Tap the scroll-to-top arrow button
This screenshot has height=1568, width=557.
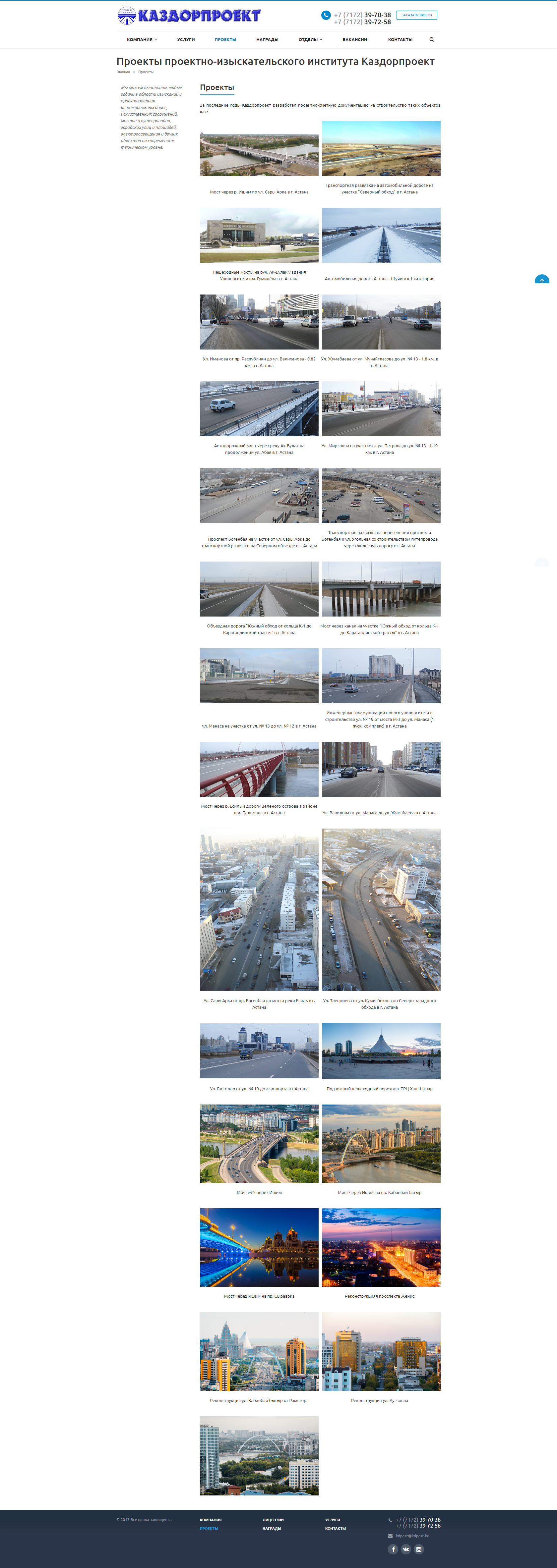tap(541, 281)
